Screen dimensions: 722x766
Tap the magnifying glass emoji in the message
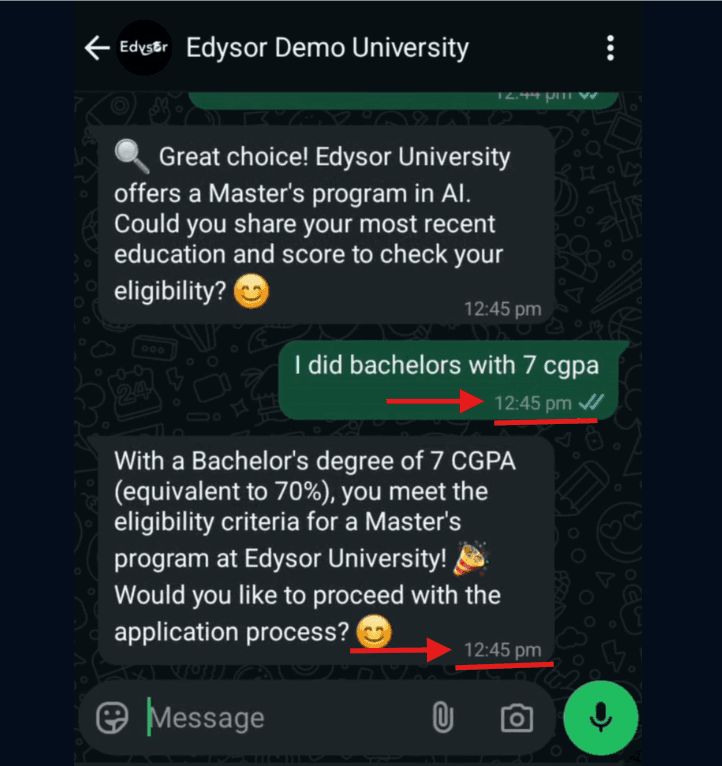(x=127, y=155)
